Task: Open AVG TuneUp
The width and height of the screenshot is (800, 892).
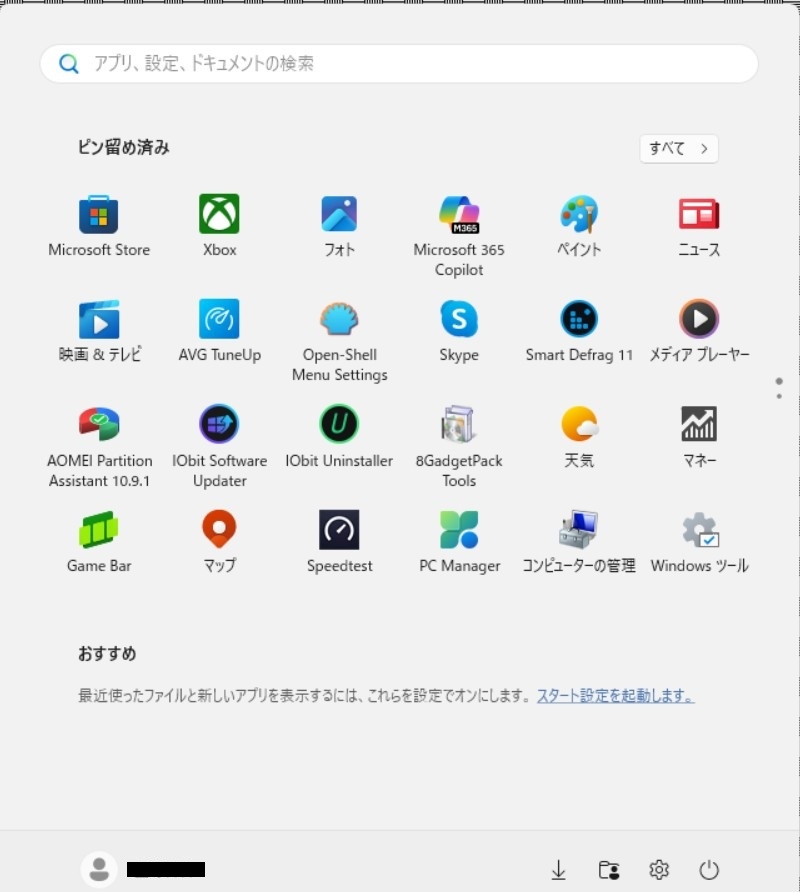Action: pyautogui.click(x=219, y=320)
